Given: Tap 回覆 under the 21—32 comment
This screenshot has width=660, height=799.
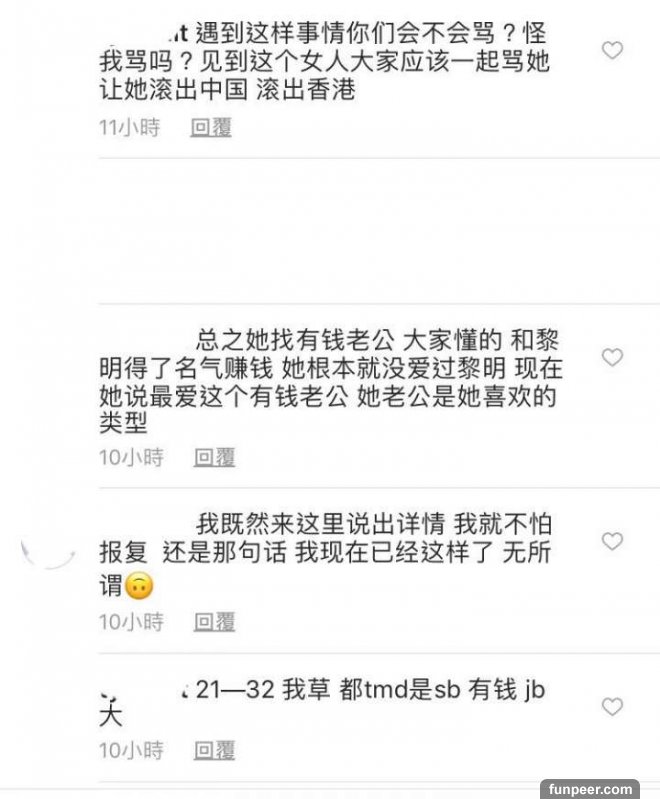Looking at the screenshot, I should (x=214, y=749).
